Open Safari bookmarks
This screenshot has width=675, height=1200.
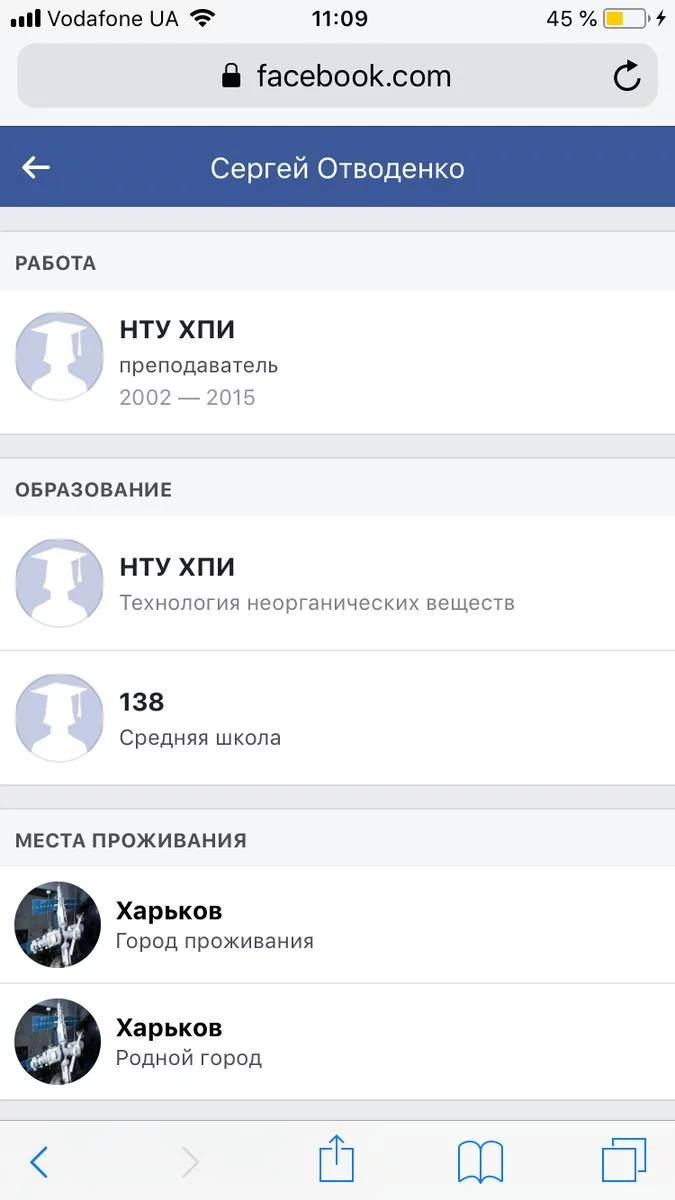pyautogui.click(x=480, y=1162)
